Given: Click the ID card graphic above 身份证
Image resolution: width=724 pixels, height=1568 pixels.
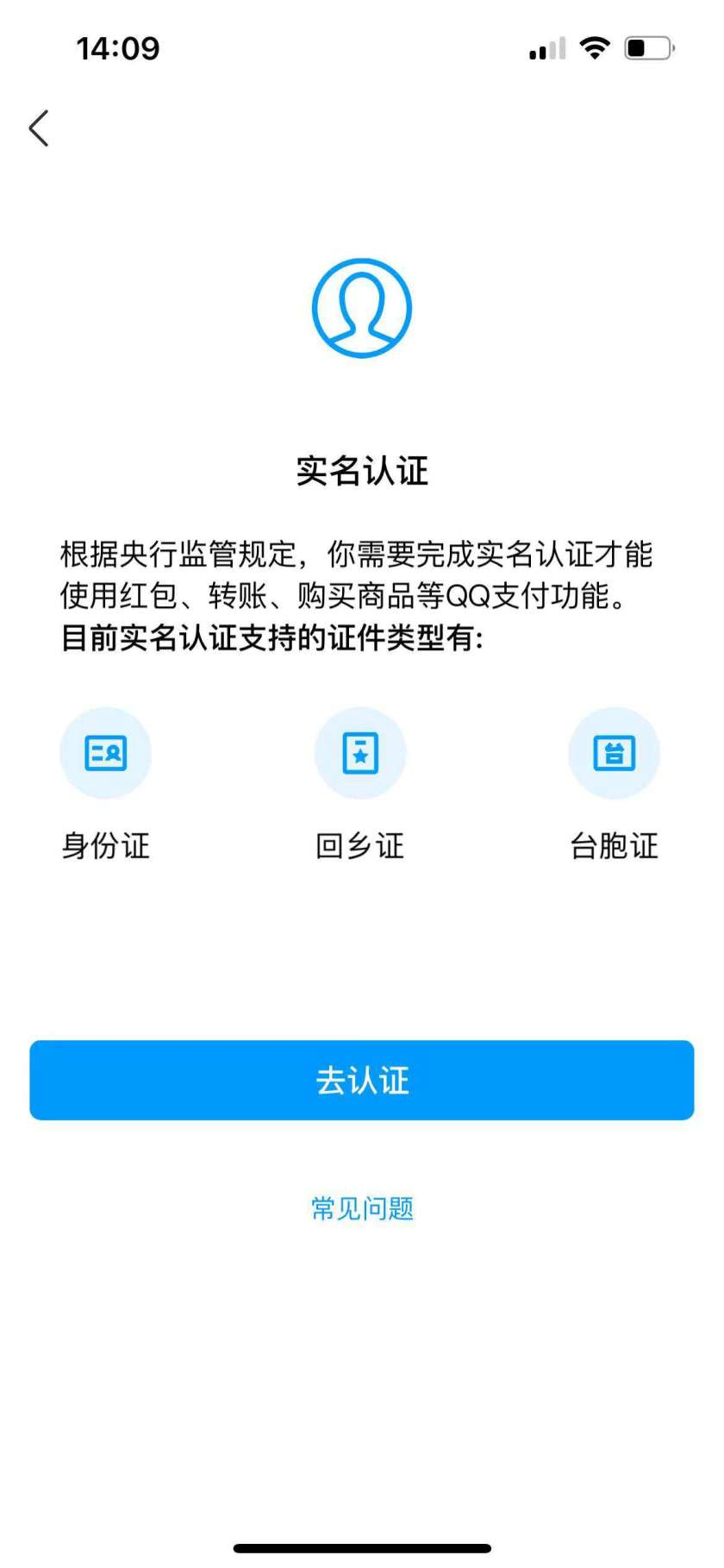Looking at the screenshot, I should click(x=105, y=752).
